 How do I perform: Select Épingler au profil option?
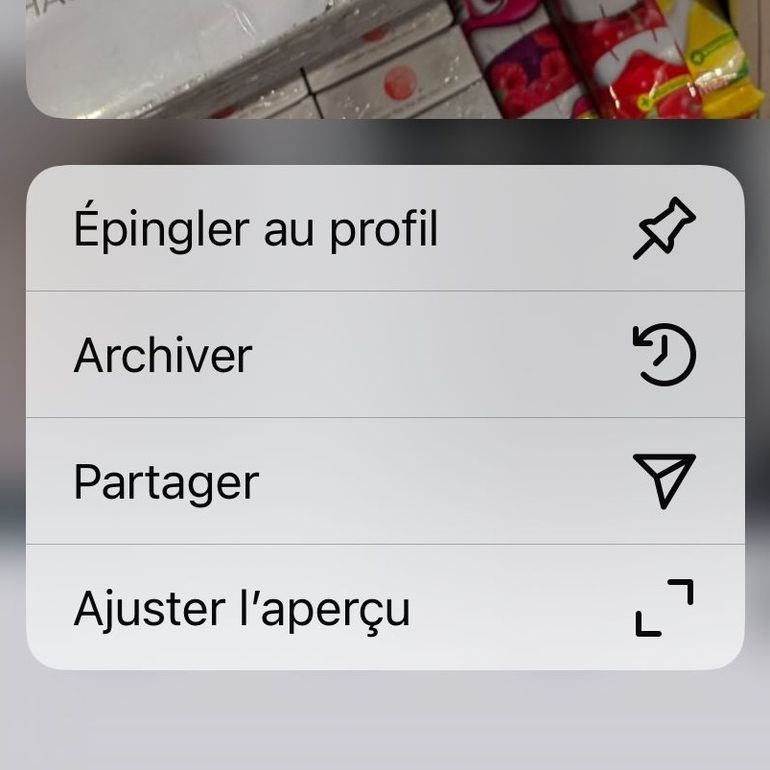(x=384, y=229)
